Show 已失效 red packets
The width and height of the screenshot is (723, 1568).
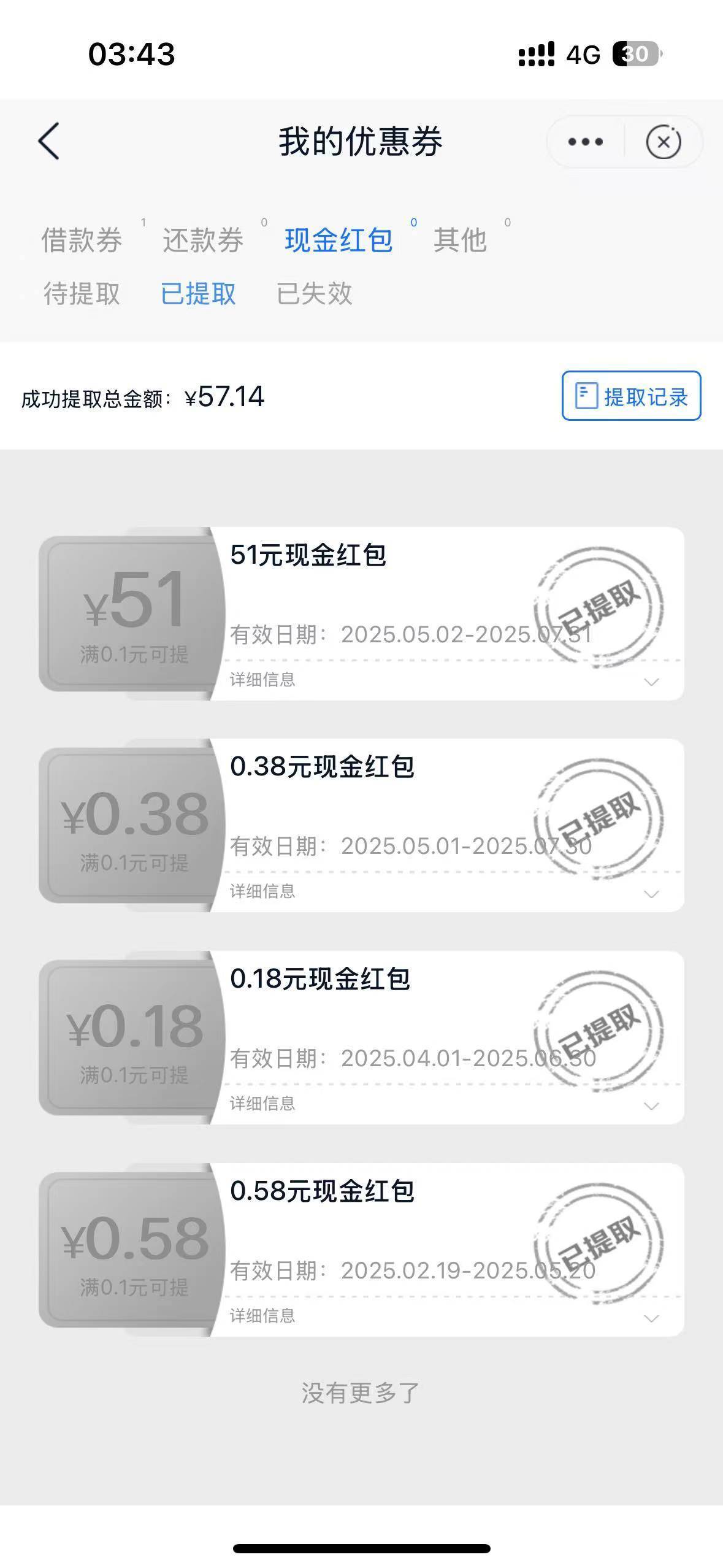(x=314, y=293)
